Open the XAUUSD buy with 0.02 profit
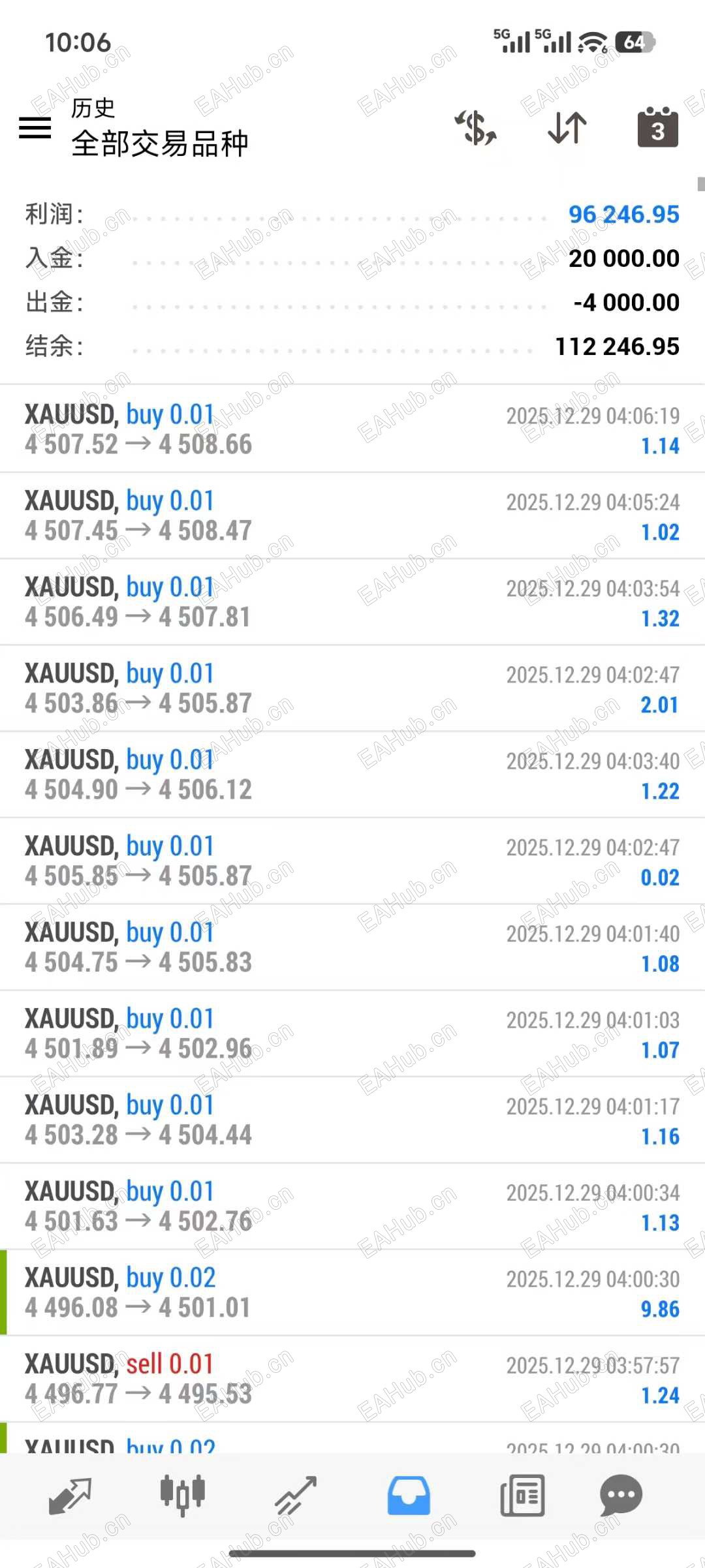705x1568 pixels. pos(352,861)
